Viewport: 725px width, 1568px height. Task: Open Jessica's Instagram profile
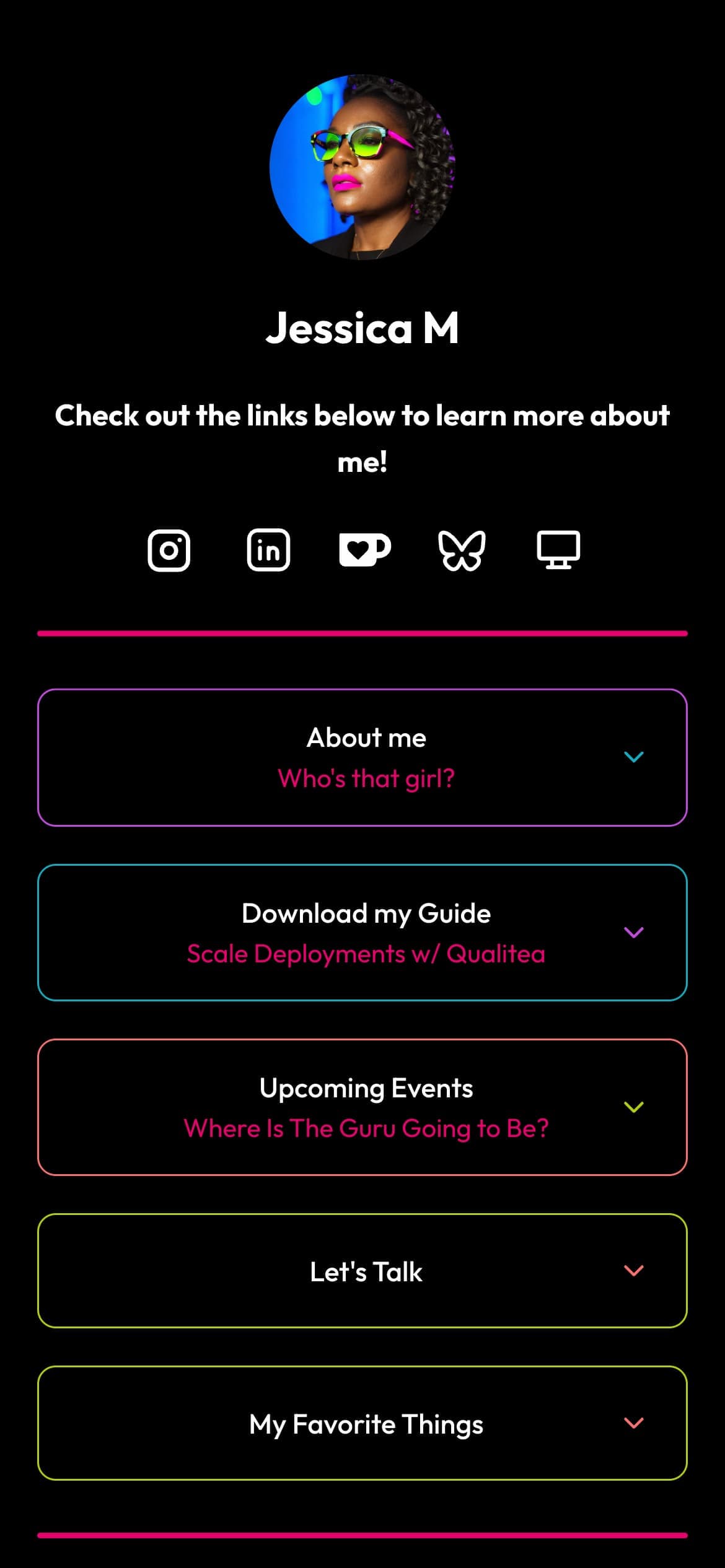click(169, 550)
